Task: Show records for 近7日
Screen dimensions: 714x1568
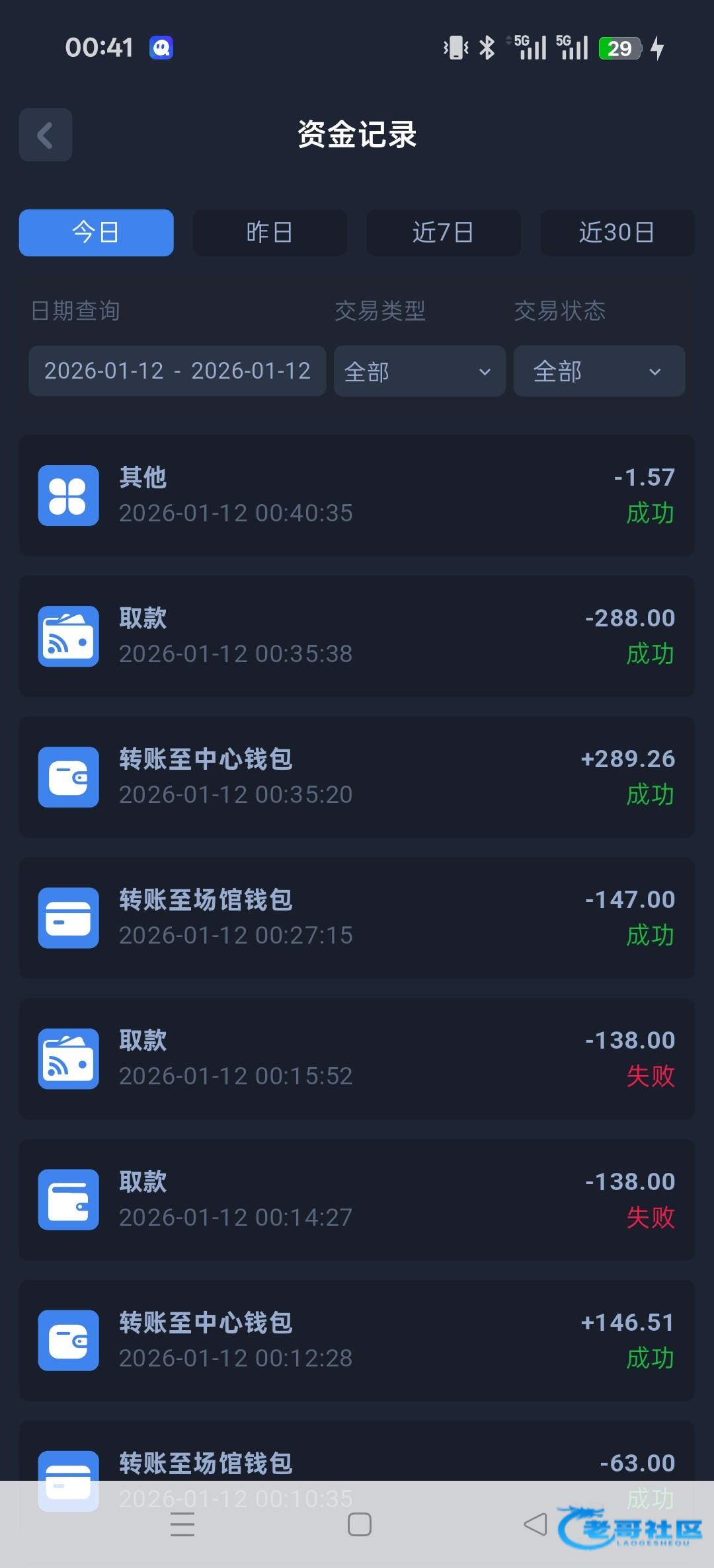Action: [x=444, y=233]
